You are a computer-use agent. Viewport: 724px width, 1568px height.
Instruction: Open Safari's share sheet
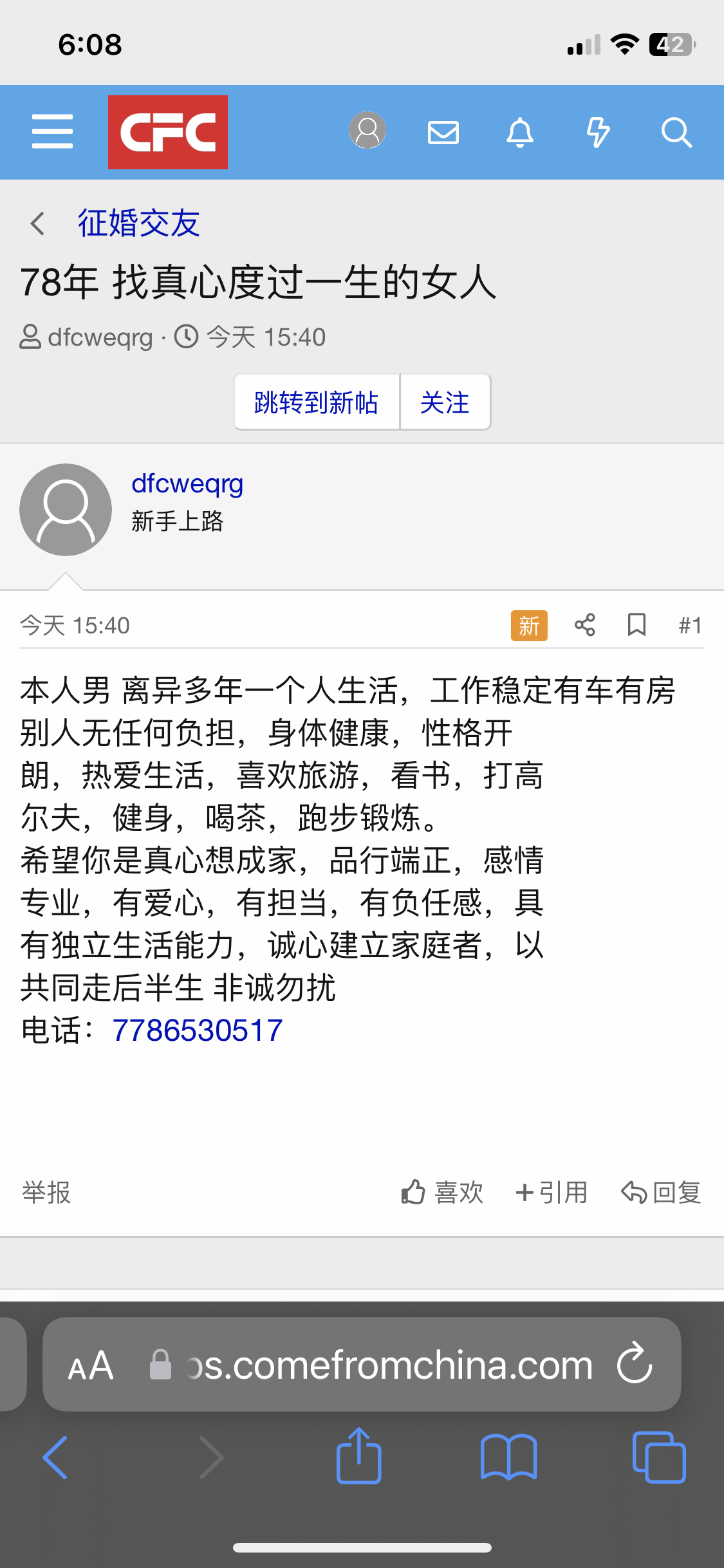(x=359, y=1457)
